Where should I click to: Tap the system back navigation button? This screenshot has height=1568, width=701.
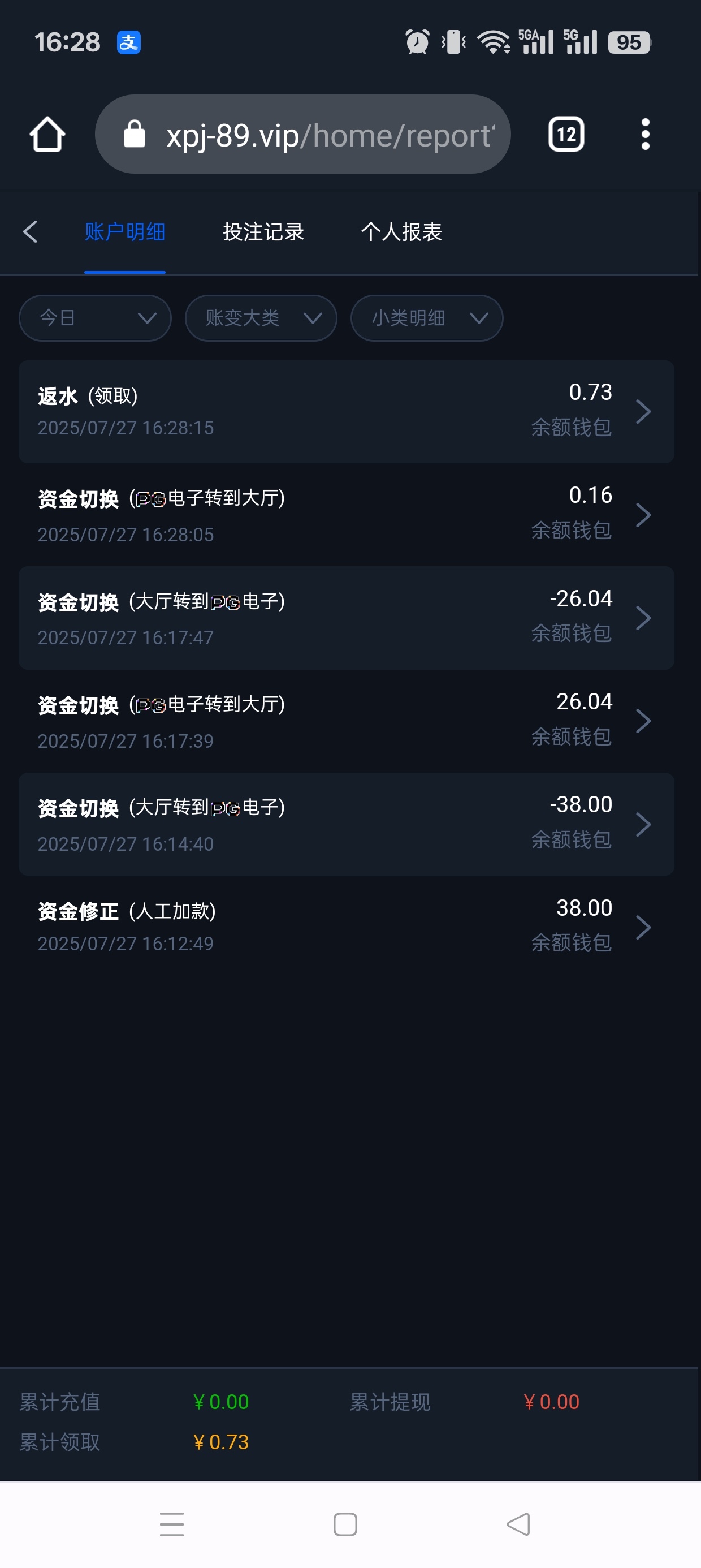click(x=518, y=1524)
